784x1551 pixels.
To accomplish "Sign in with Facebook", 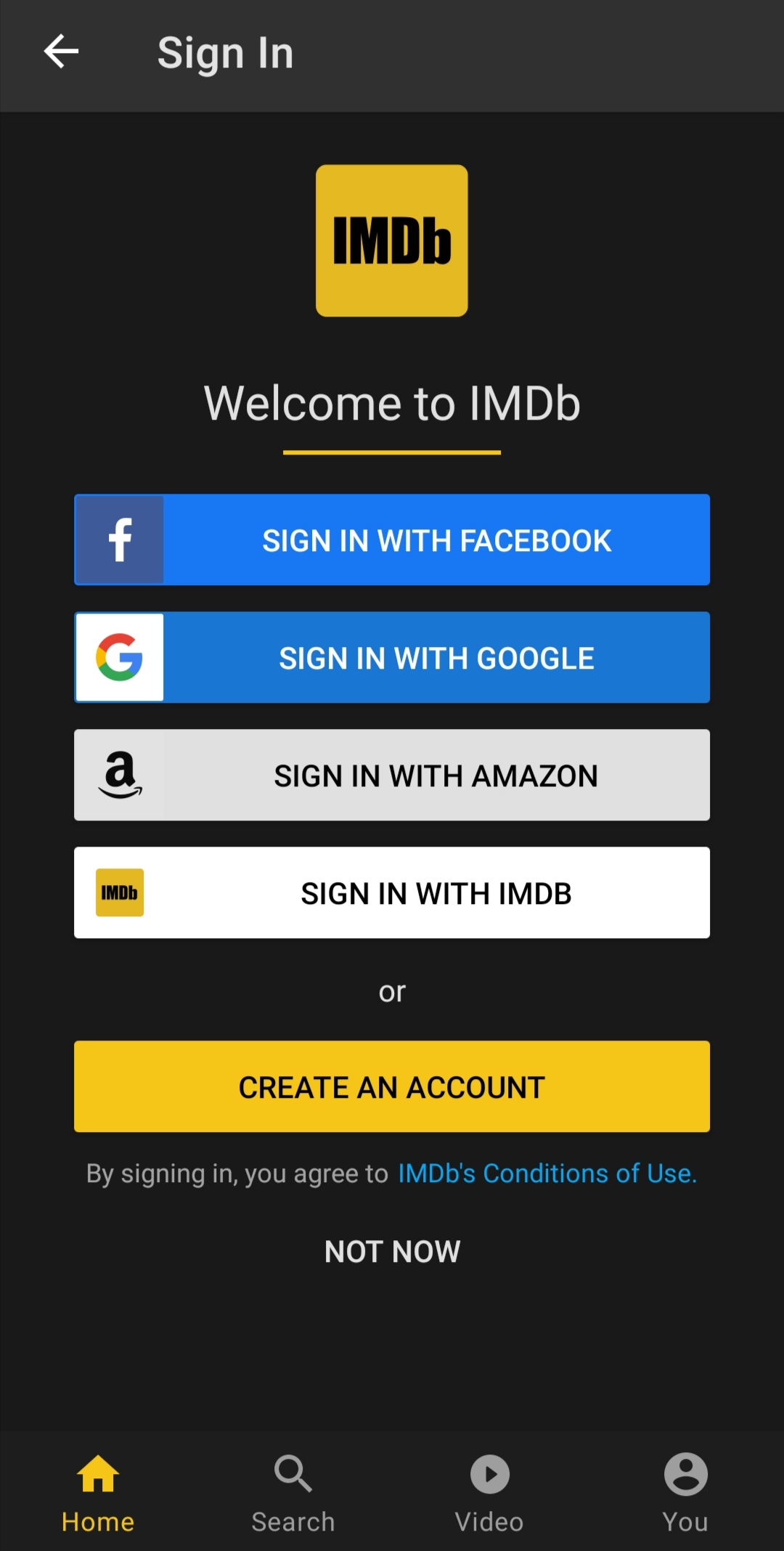I will tap(392, 540).
